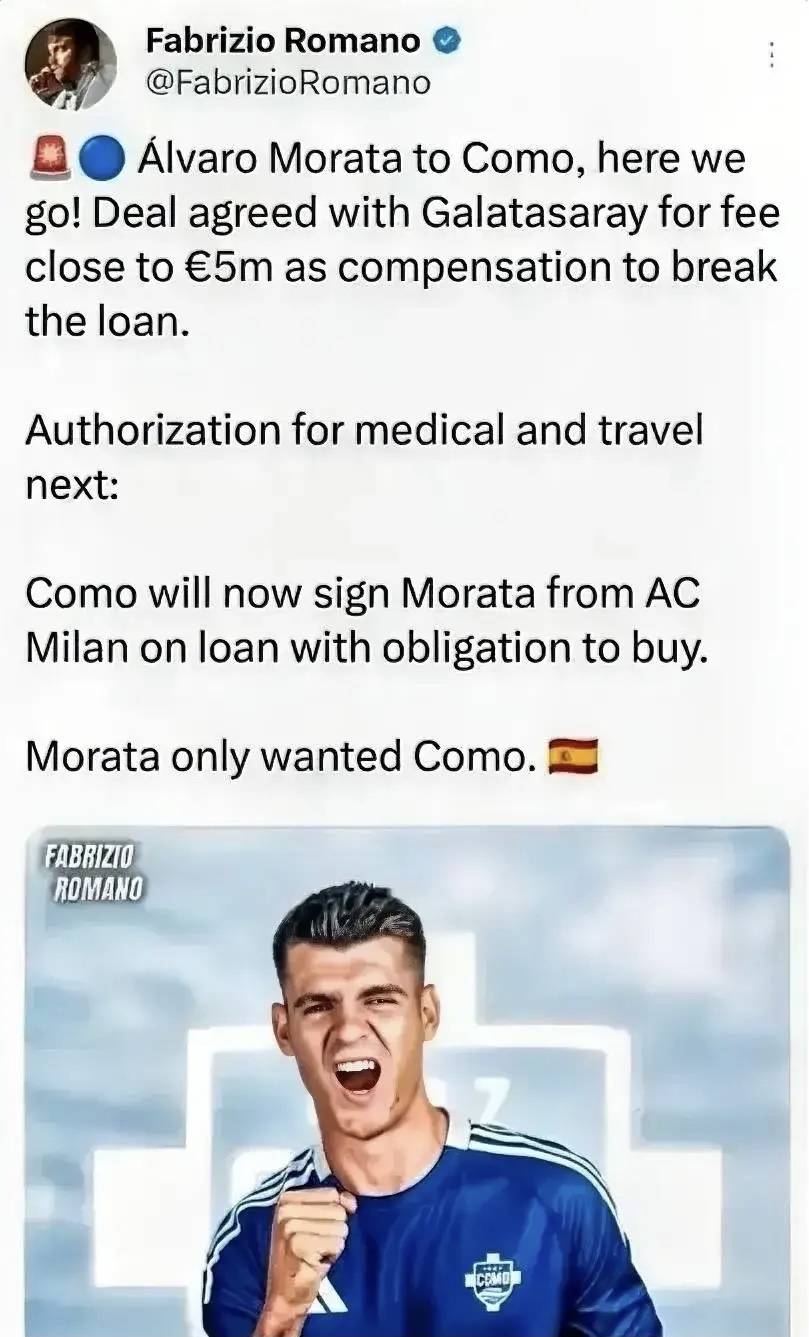Screen dimensions: 809x1337
Task: Open the tweet's overflow menu
Action: coord(771,55)
